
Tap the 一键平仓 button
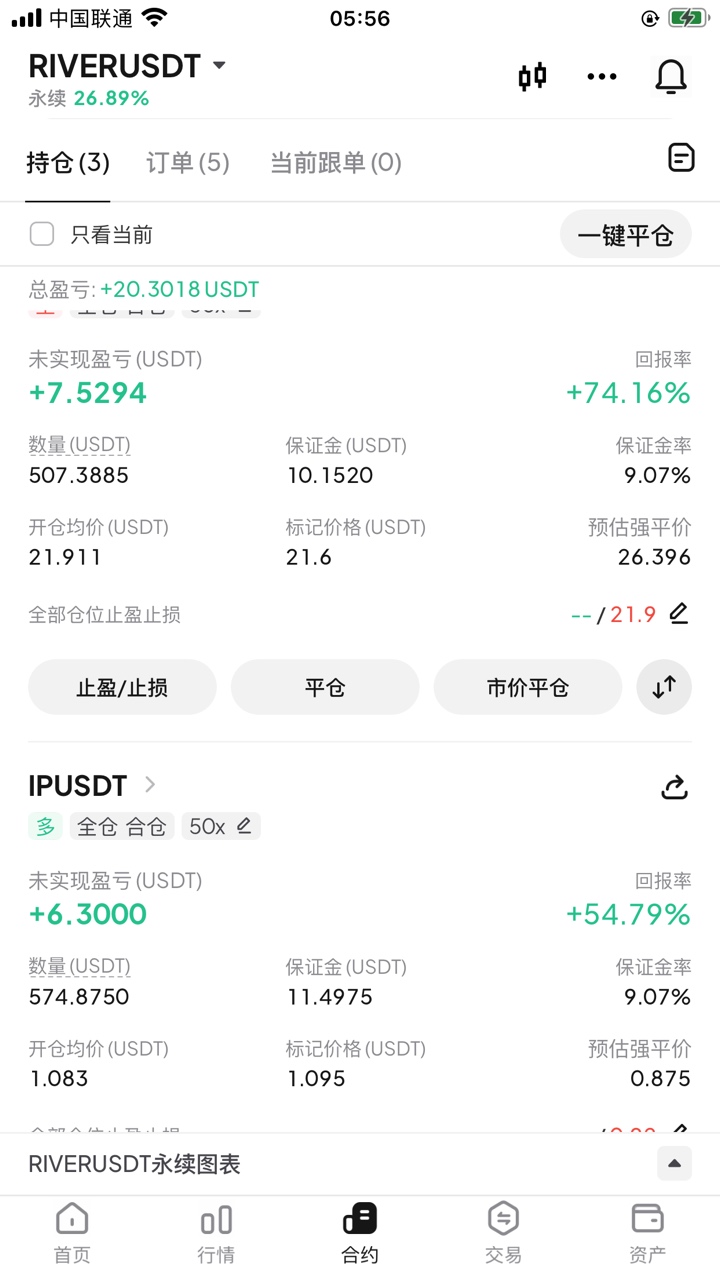click(x=625, y=235)
